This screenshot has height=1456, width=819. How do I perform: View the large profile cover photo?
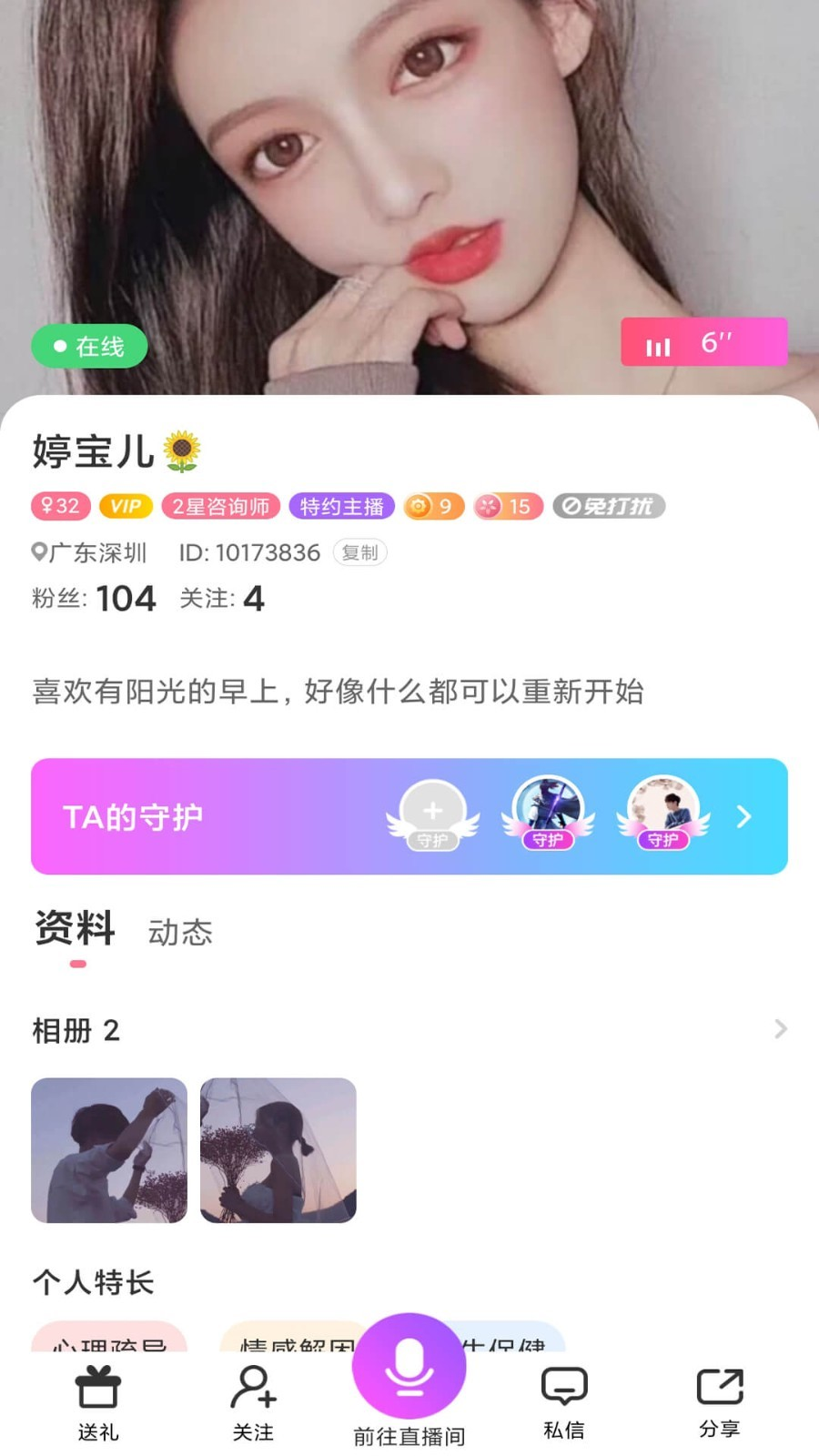[x=409, y=164]
